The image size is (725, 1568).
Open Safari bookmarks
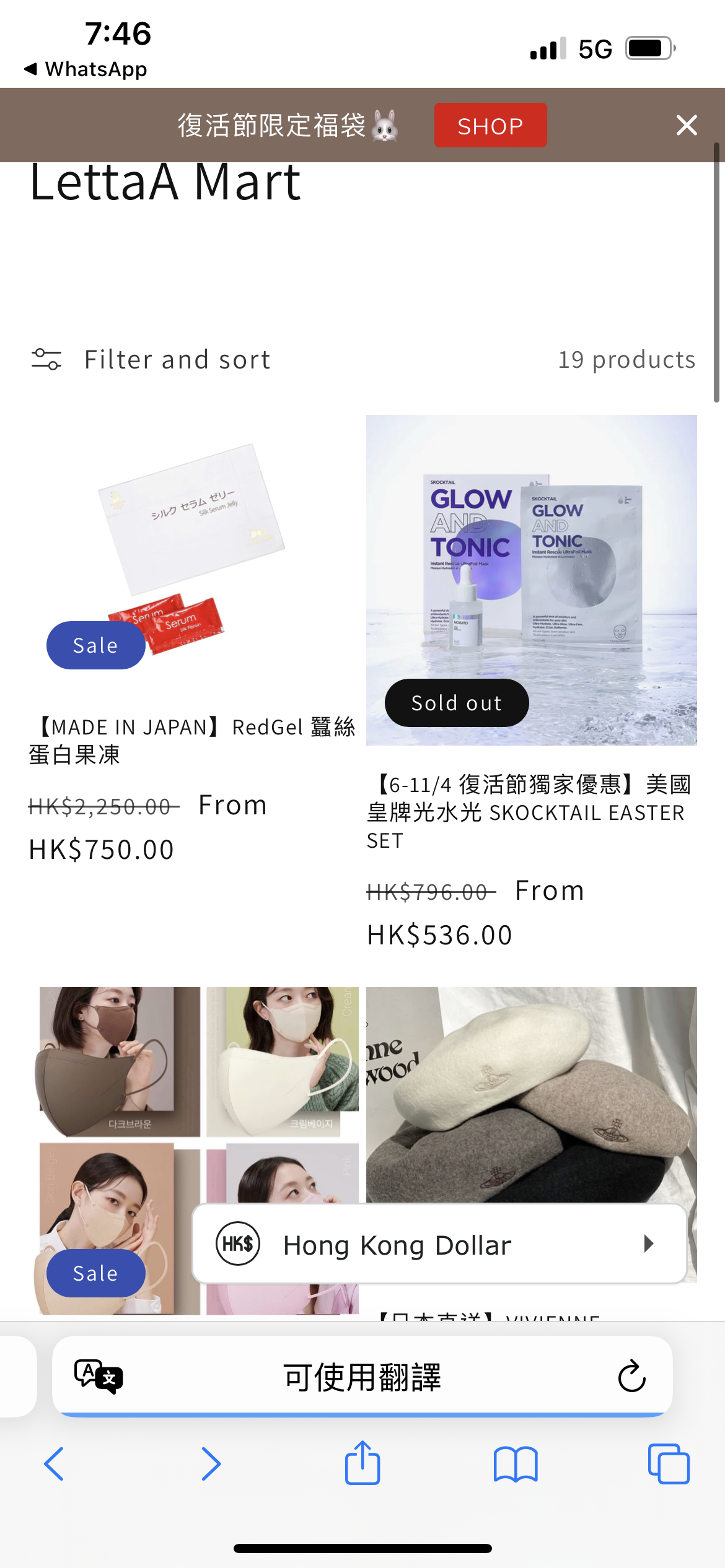click(x=515, y=1464)
